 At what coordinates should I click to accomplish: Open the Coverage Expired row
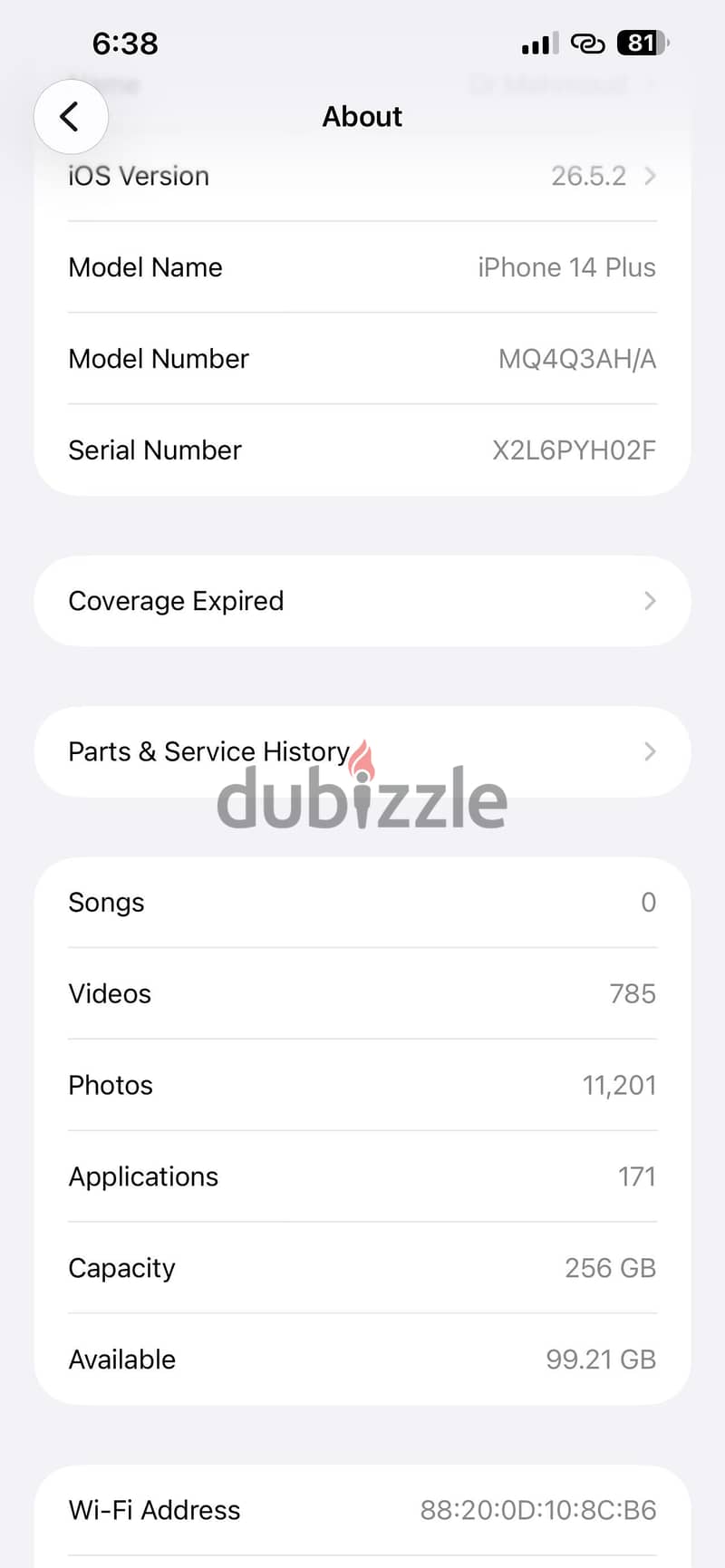(362, 601)
